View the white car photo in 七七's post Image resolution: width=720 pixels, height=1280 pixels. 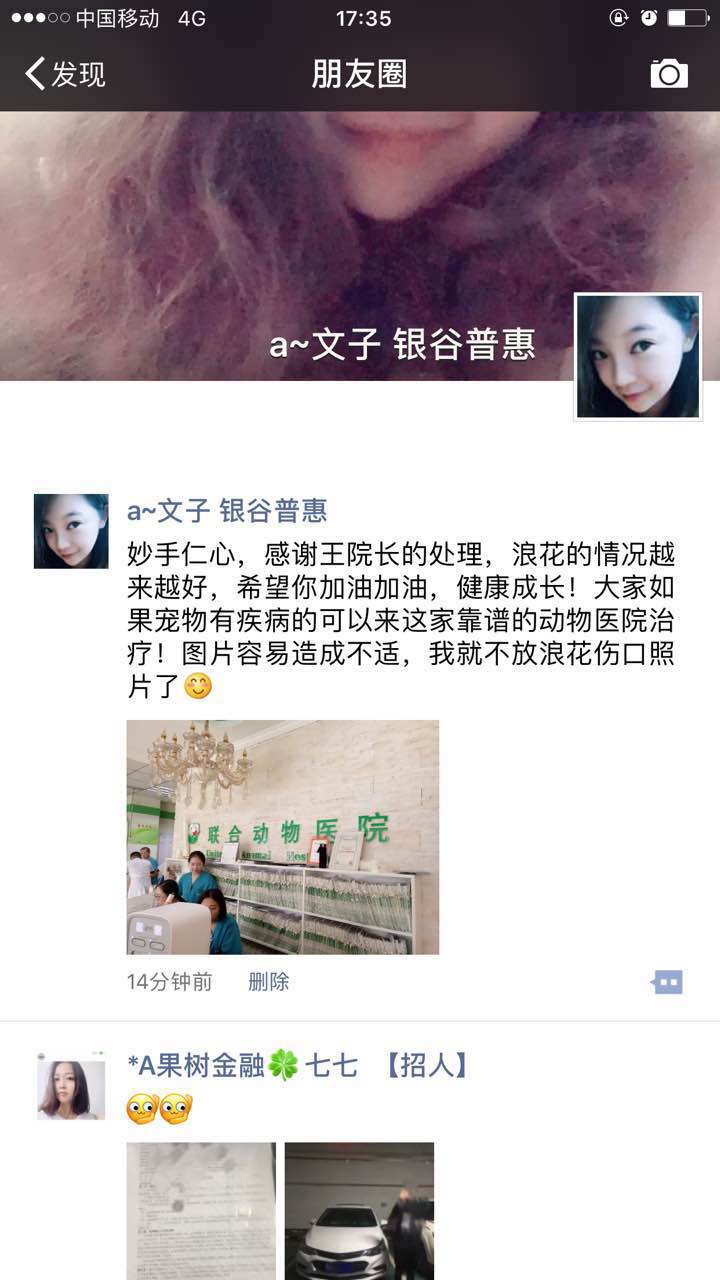pos(359,1210)
